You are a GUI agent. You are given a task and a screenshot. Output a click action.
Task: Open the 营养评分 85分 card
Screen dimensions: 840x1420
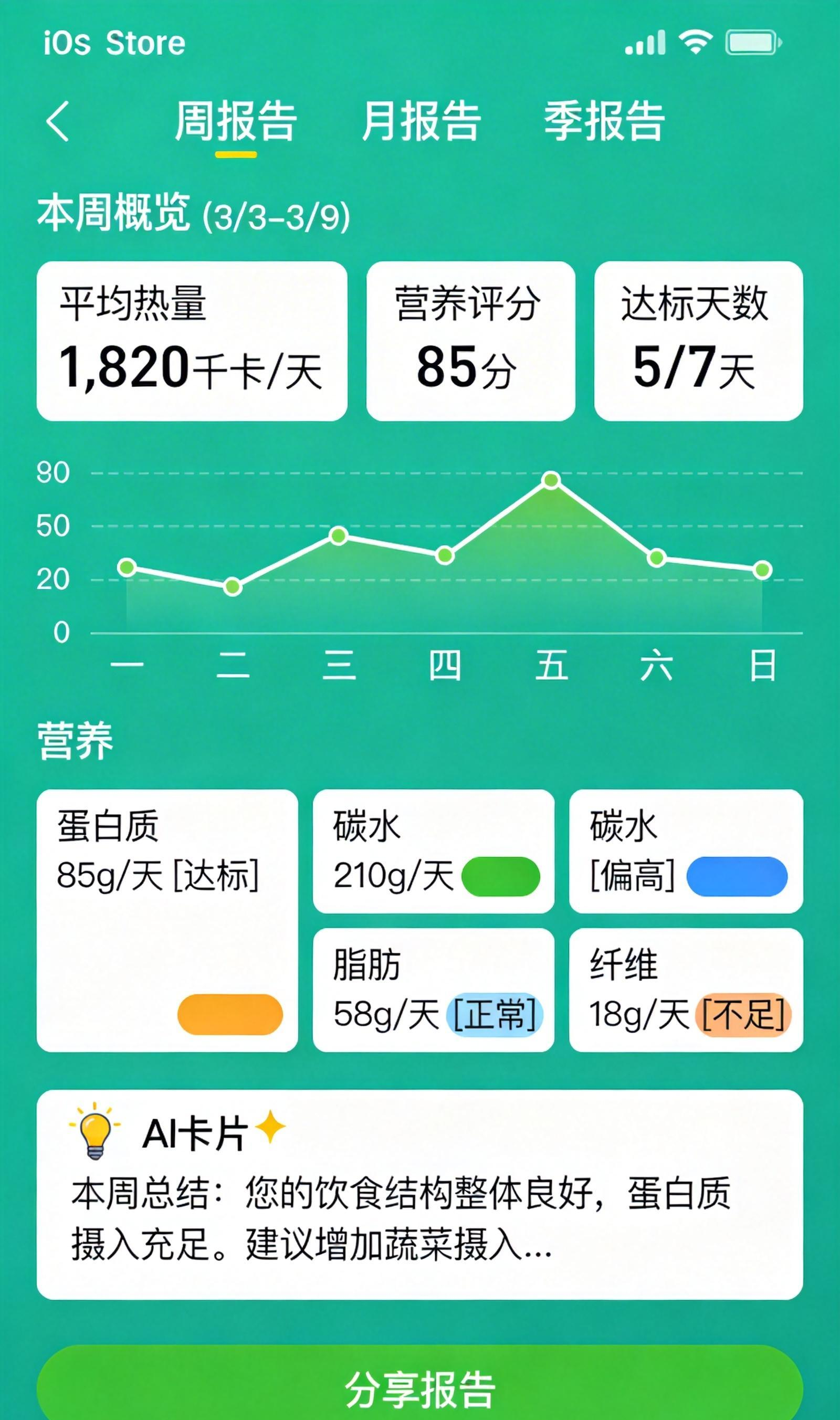pos(470,340)
